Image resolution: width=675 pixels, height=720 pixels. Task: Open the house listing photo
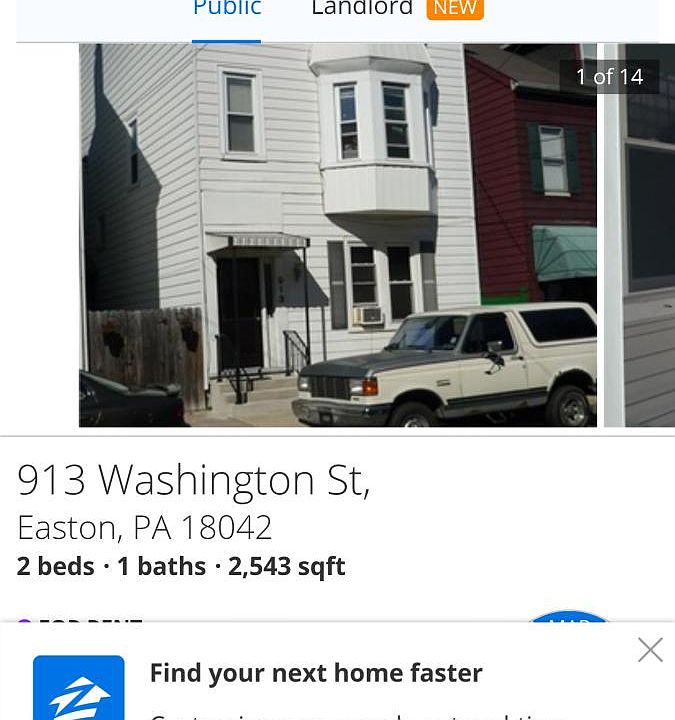pos(338,235)
